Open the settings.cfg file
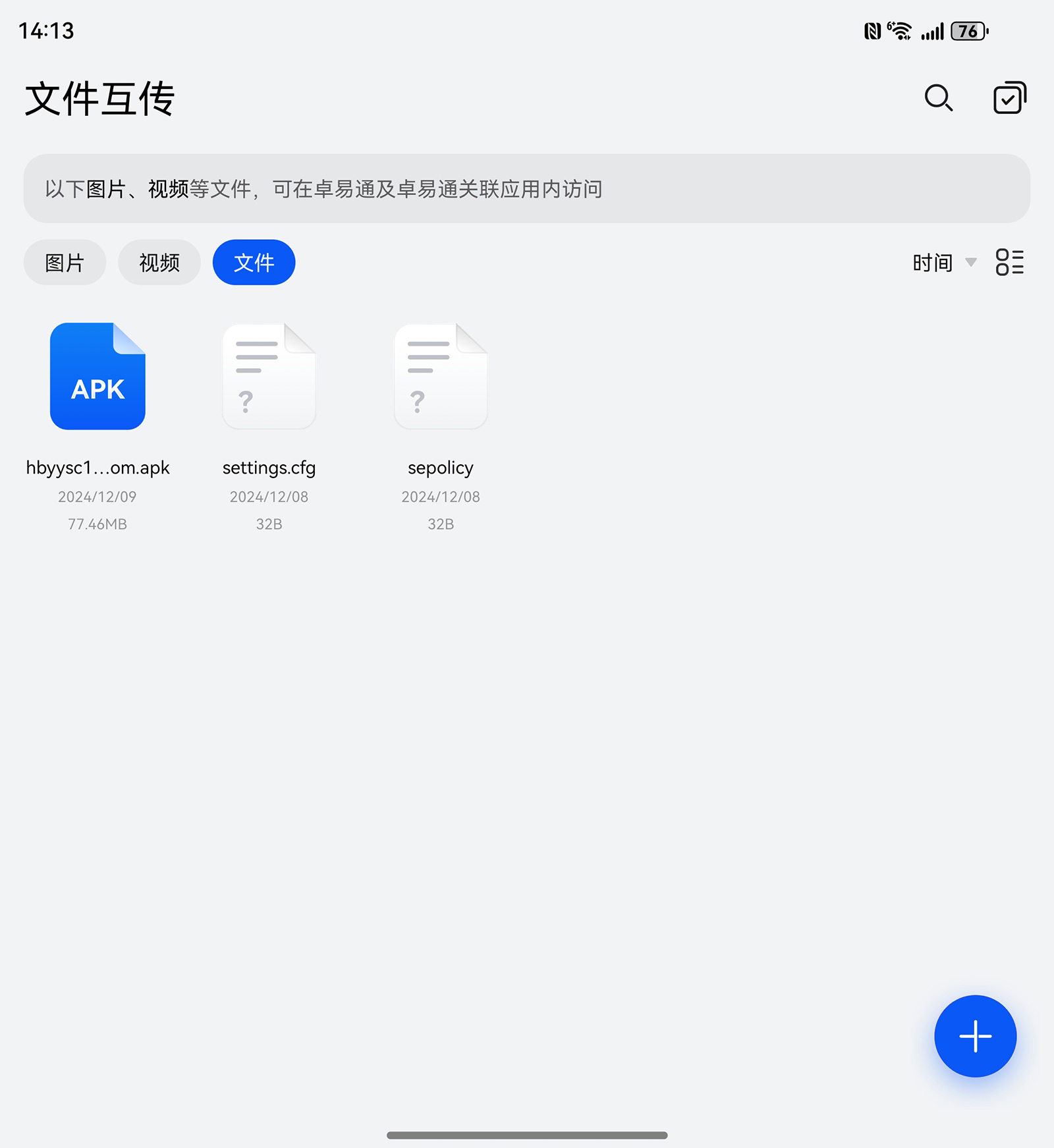 [269, 377]
